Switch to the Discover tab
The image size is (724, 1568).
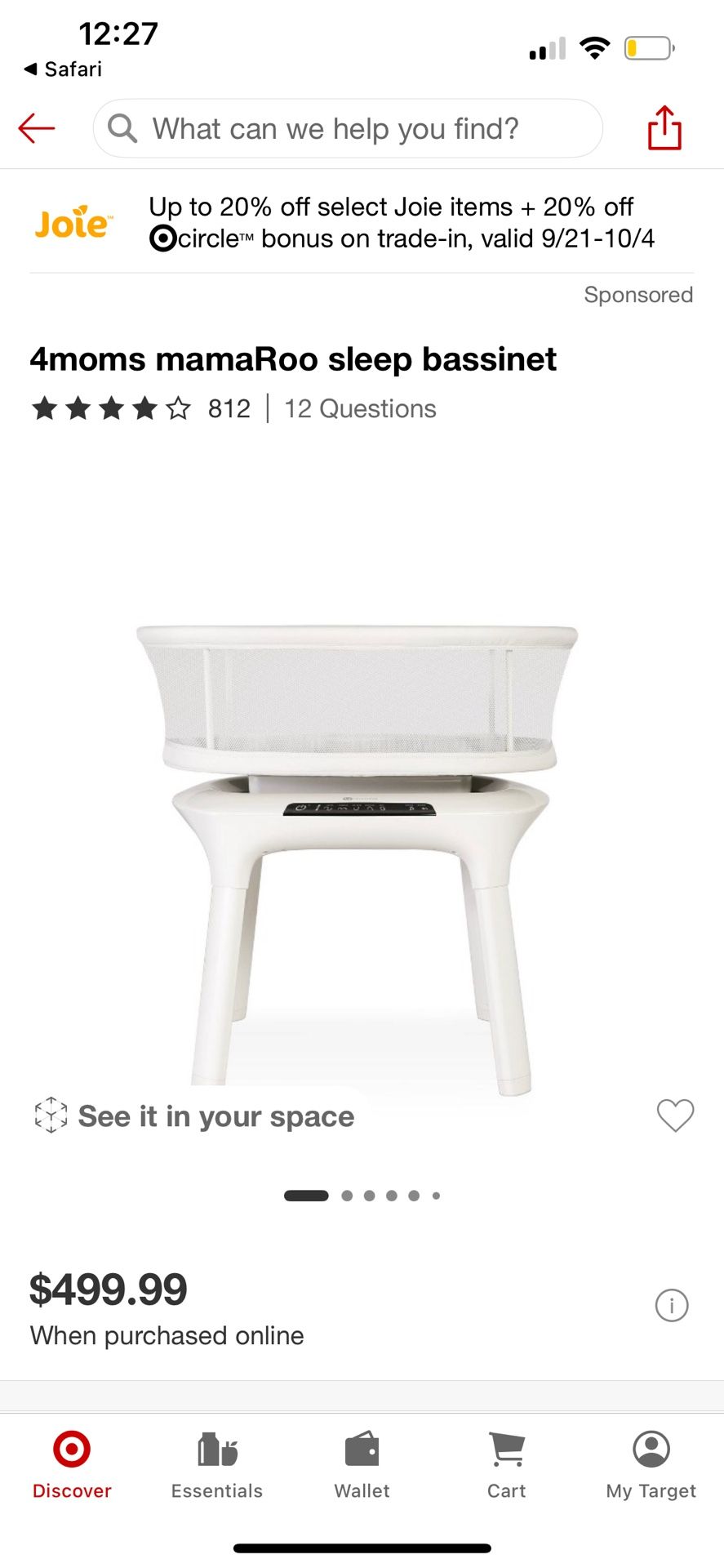pos(72,1465)
